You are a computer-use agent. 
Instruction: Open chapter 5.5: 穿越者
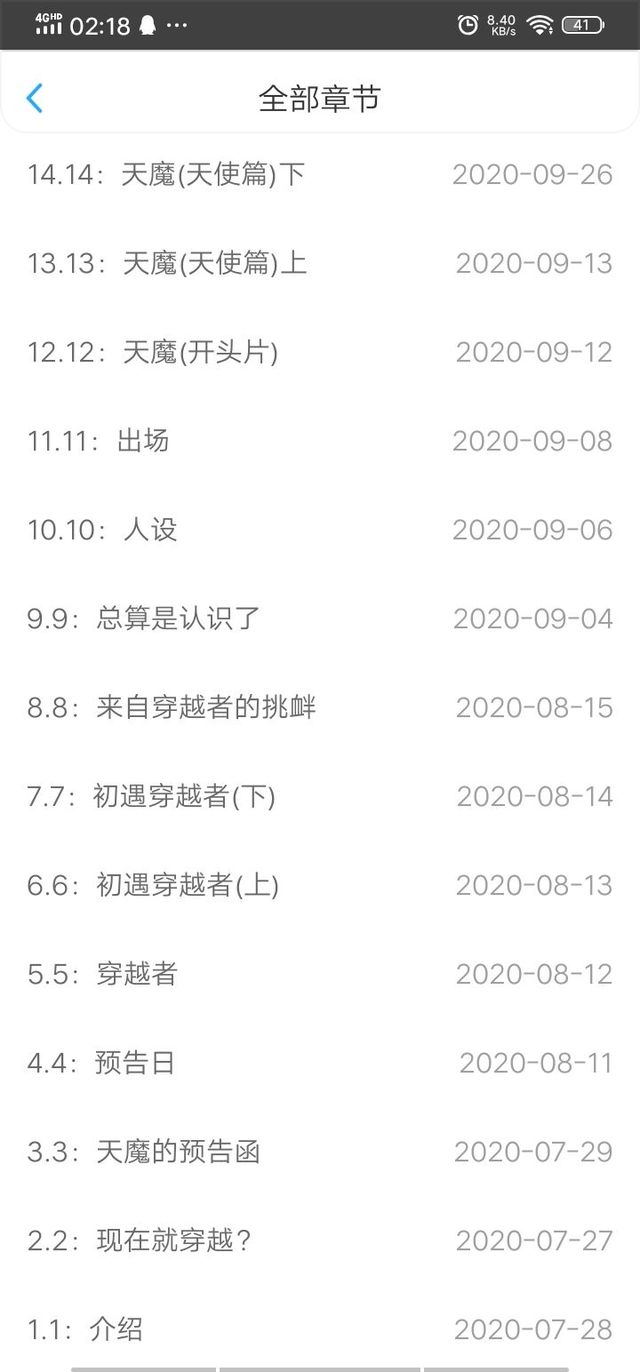(103, 974)
